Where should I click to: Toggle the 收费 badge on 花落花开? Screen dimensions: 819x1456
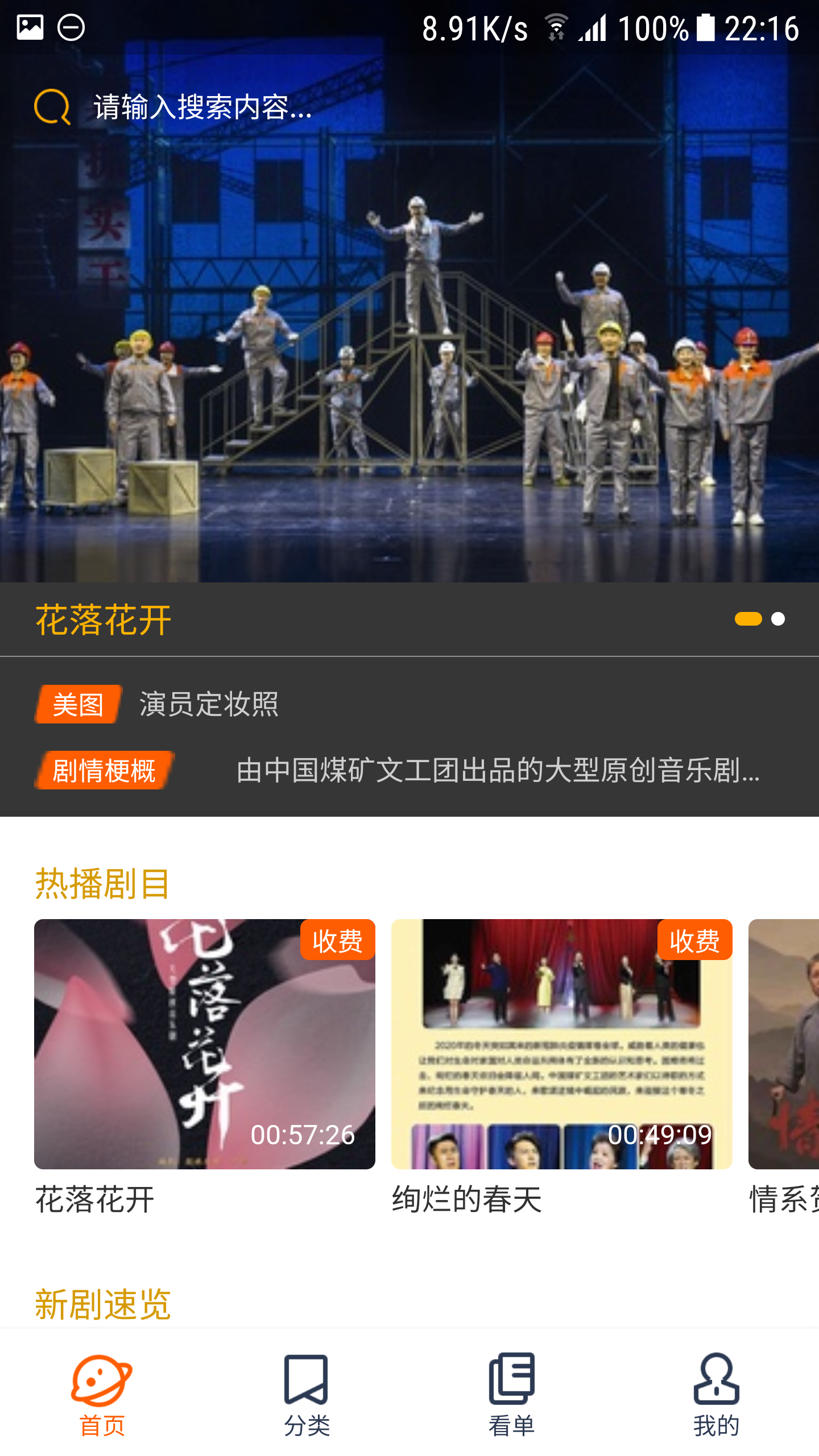tap(337, 942)
